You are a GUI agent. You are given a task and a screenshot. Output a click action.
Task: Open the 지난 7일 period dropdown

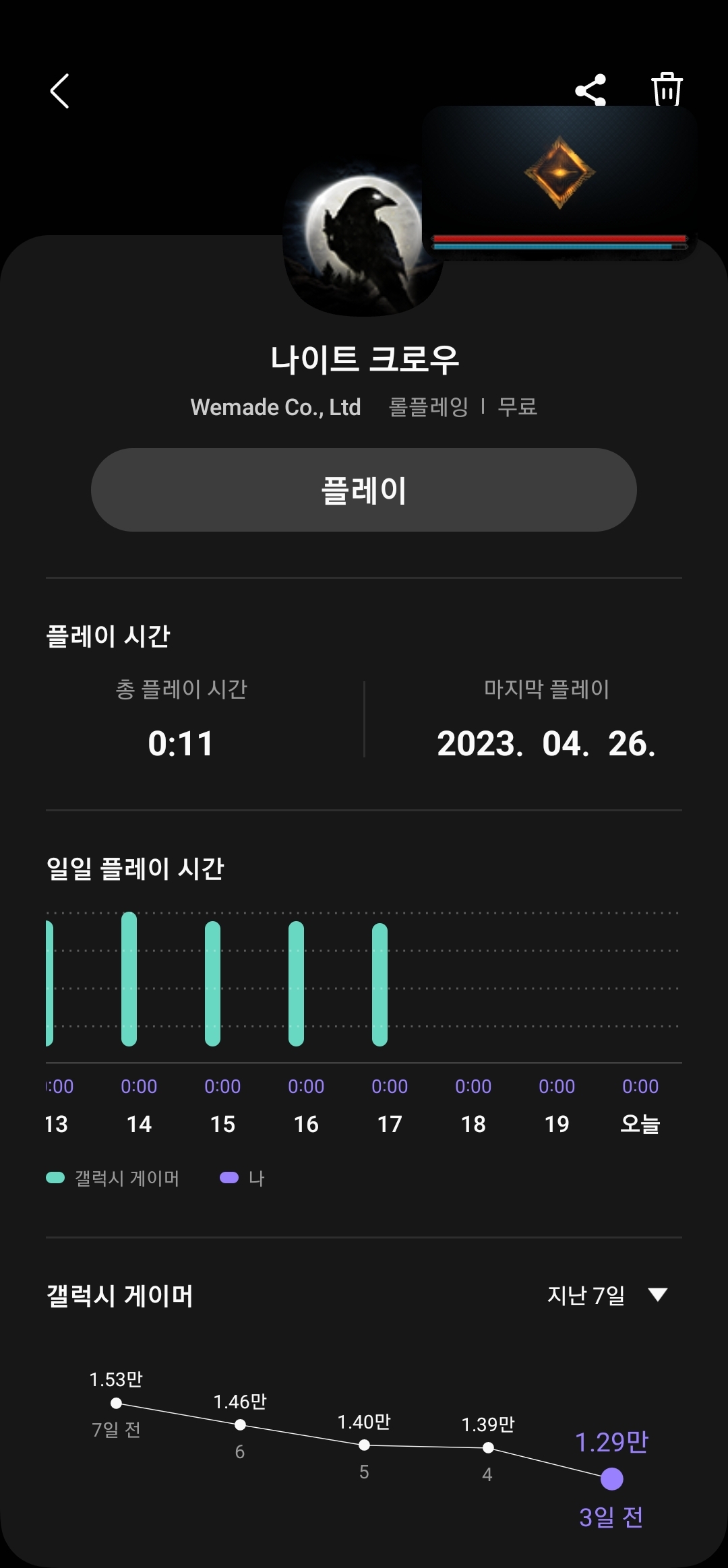pos(607,1295)
